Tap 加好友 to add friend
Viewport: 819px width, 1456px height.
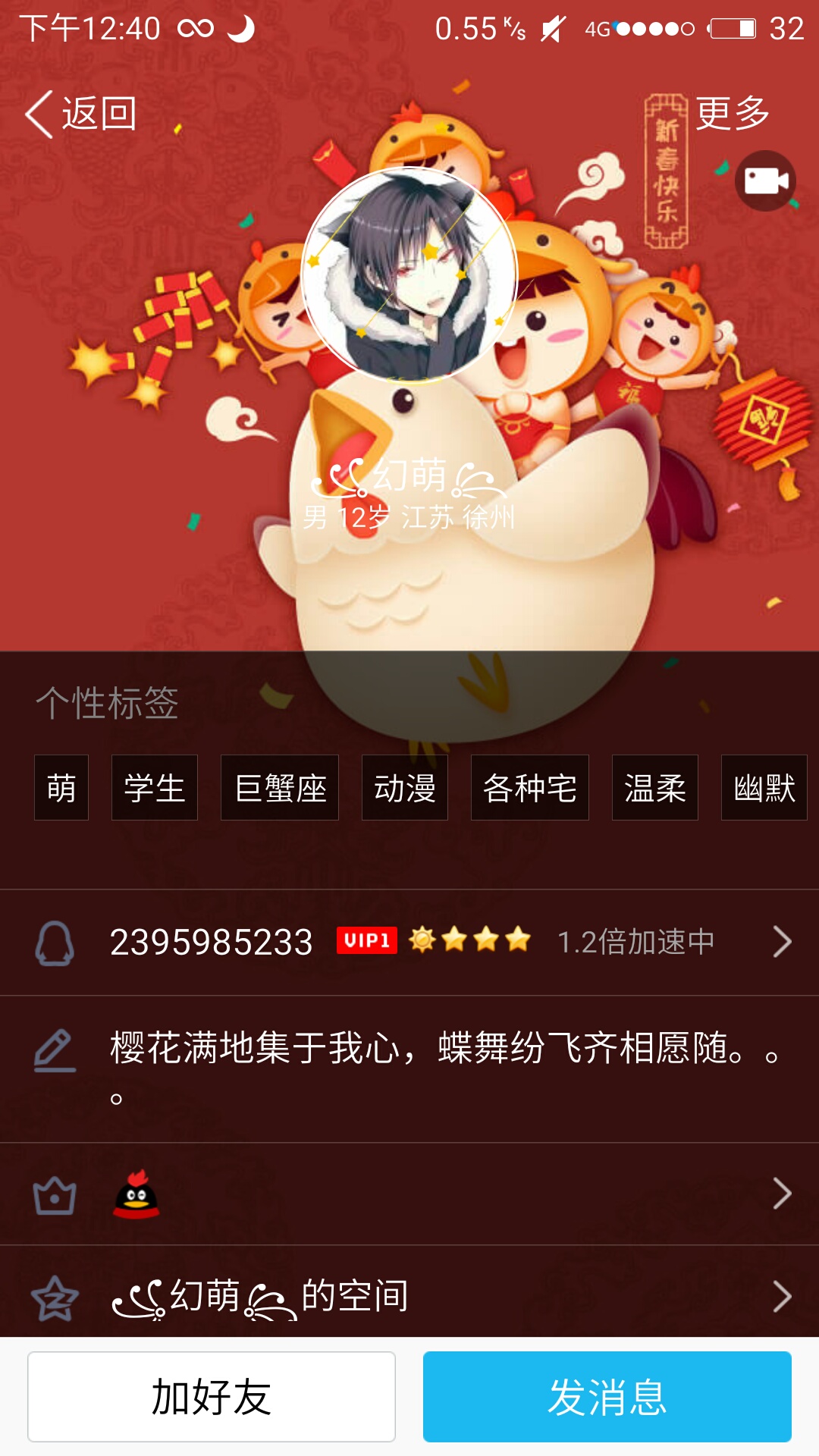pos(212,1397)
